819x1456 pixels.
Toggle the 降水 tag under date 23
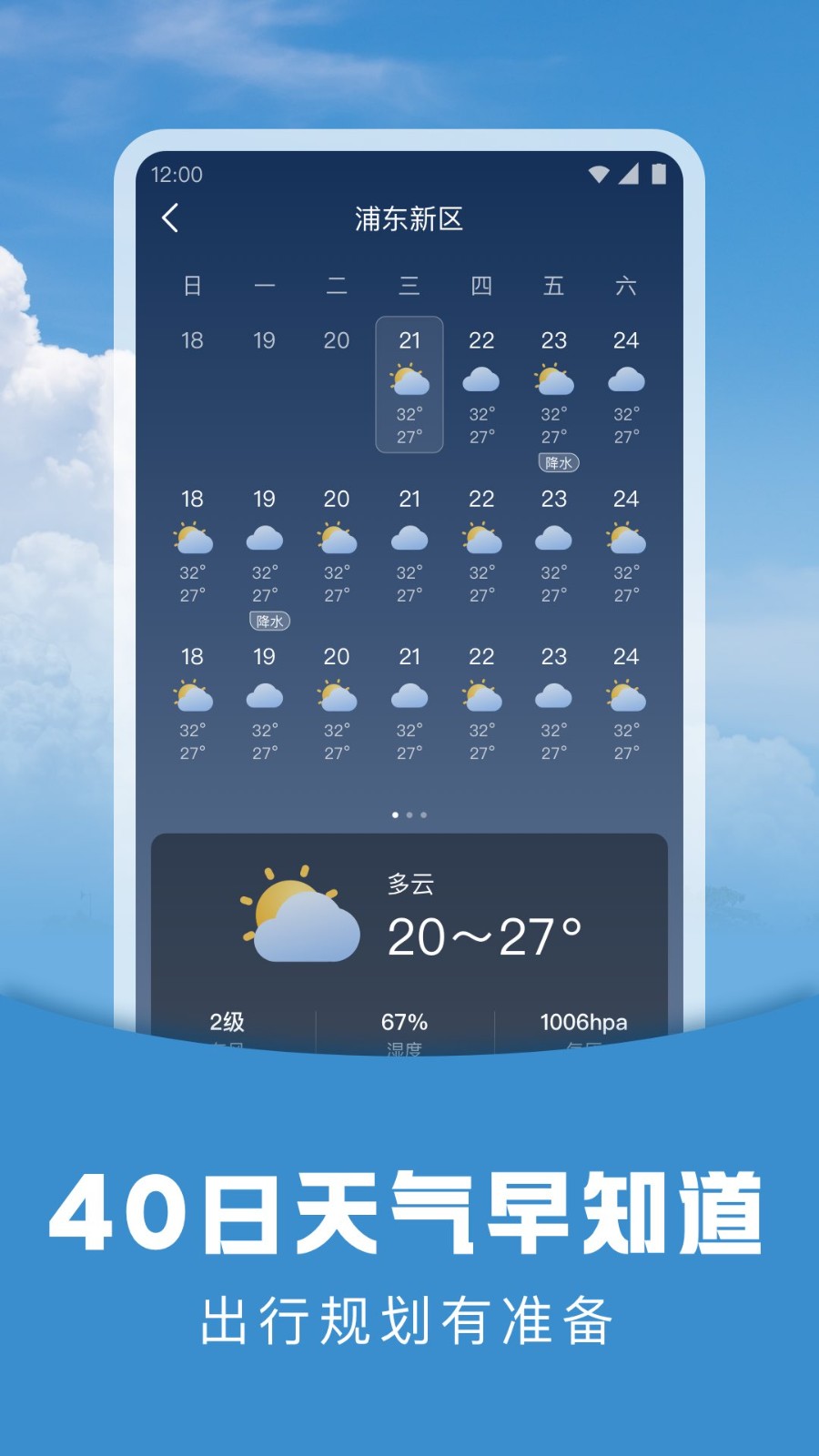[559, 462]
